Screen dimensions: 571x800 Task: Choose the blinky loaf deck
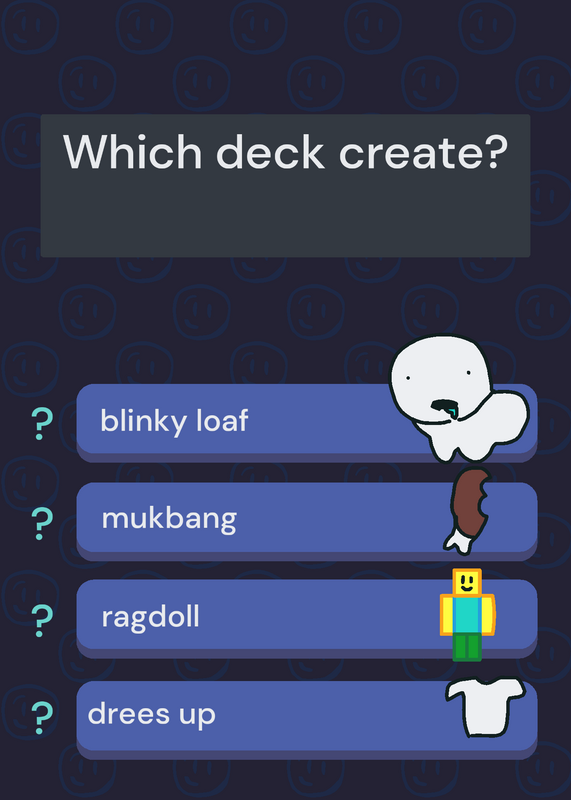point(307,423)
